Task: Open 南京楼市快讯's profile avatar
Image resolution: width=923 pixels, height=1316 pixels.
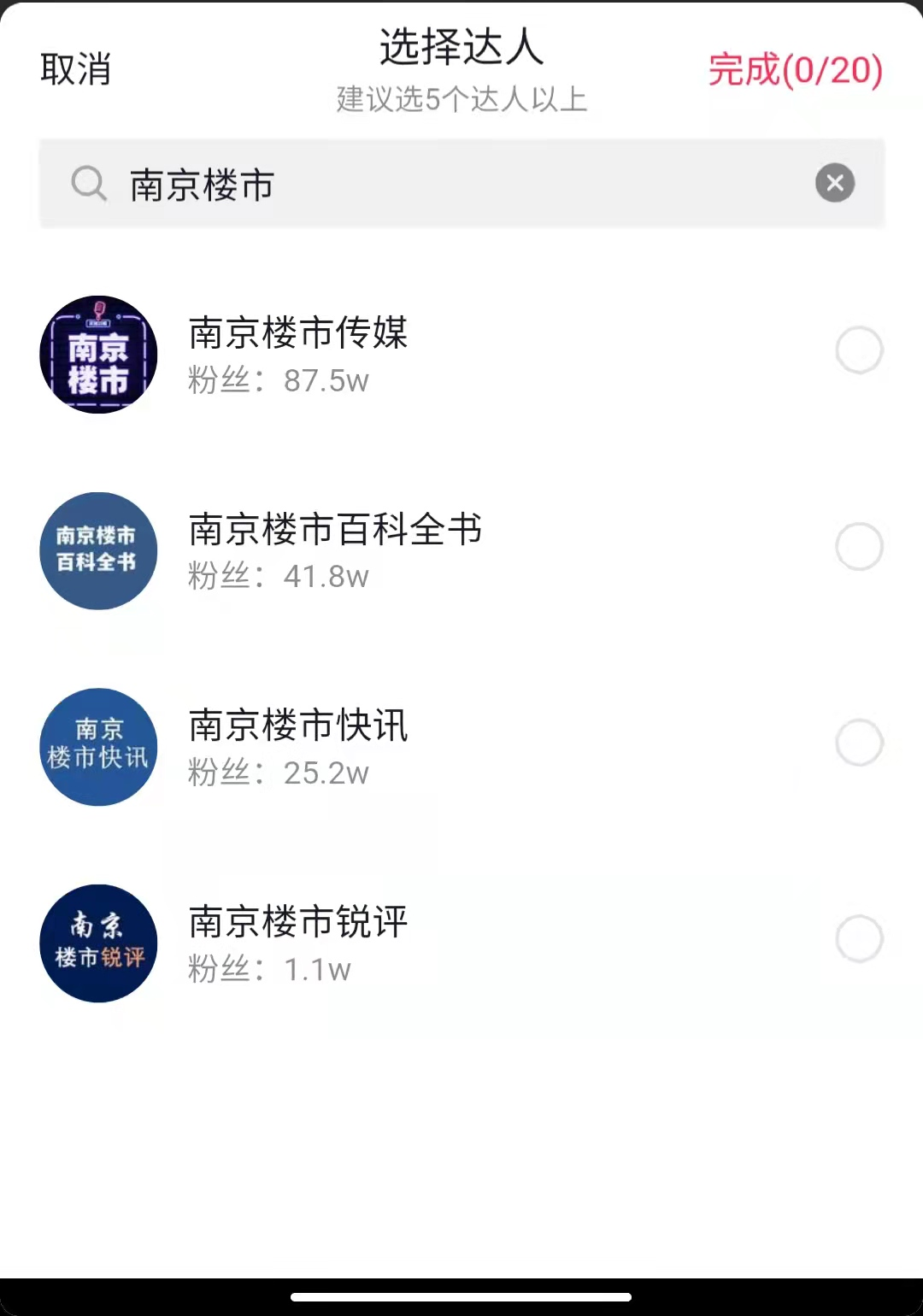Action: (x=98, y=747)
